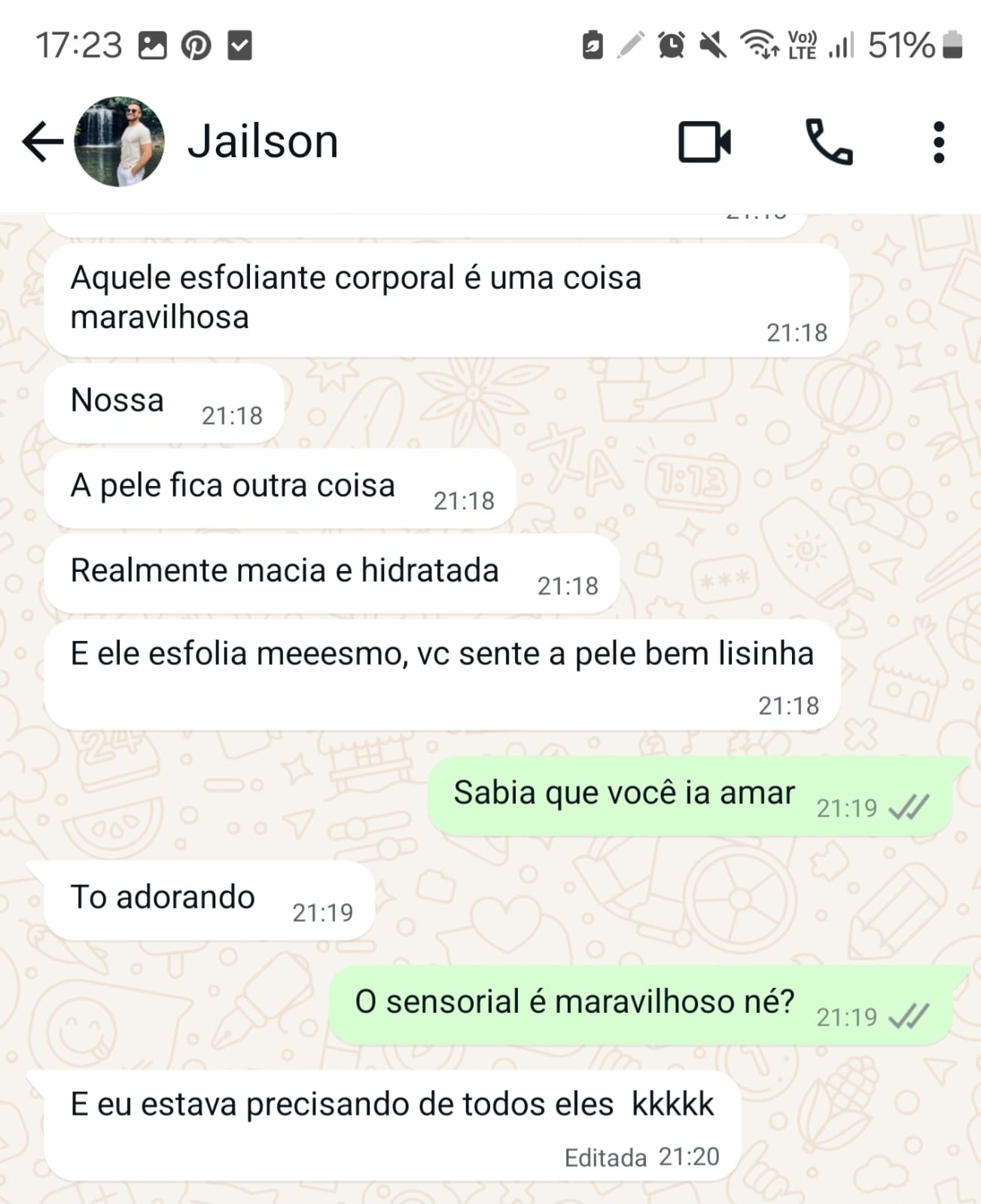Go back to the chat list
This screenshot has height=1204, width=981.
41,141
